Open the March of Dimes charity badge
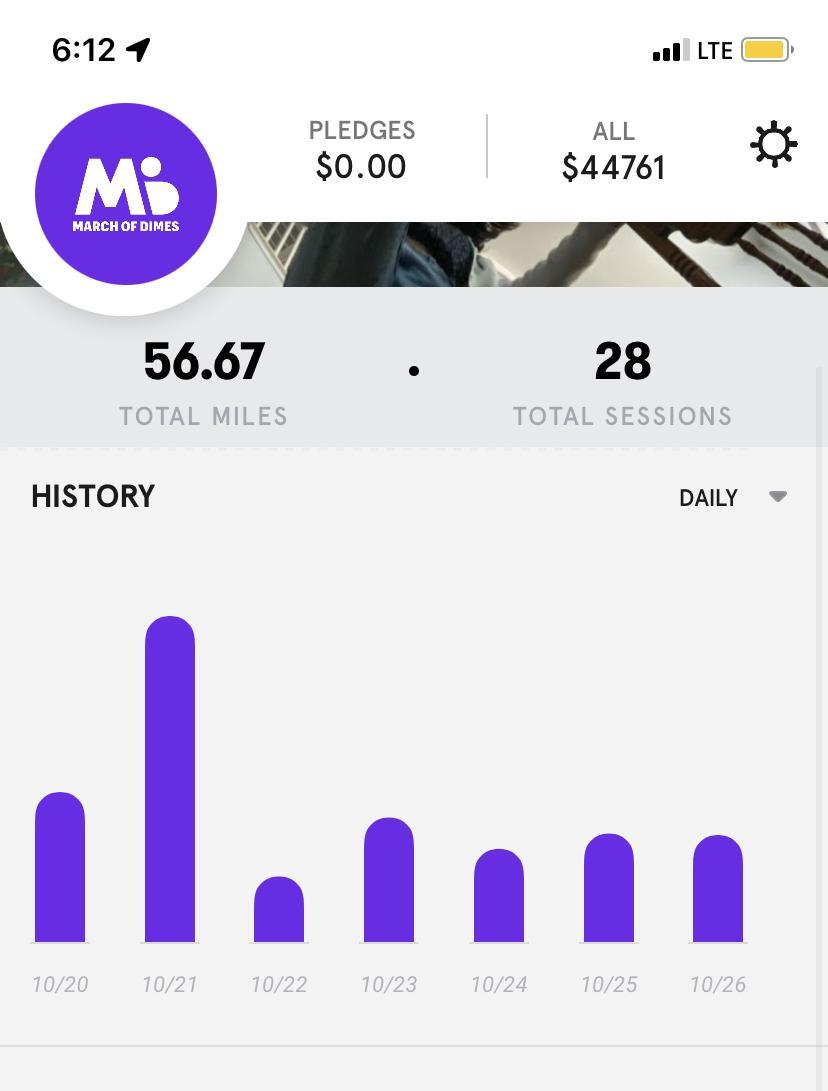Screen dimensions: 828x1091 (x=126, y=194)
